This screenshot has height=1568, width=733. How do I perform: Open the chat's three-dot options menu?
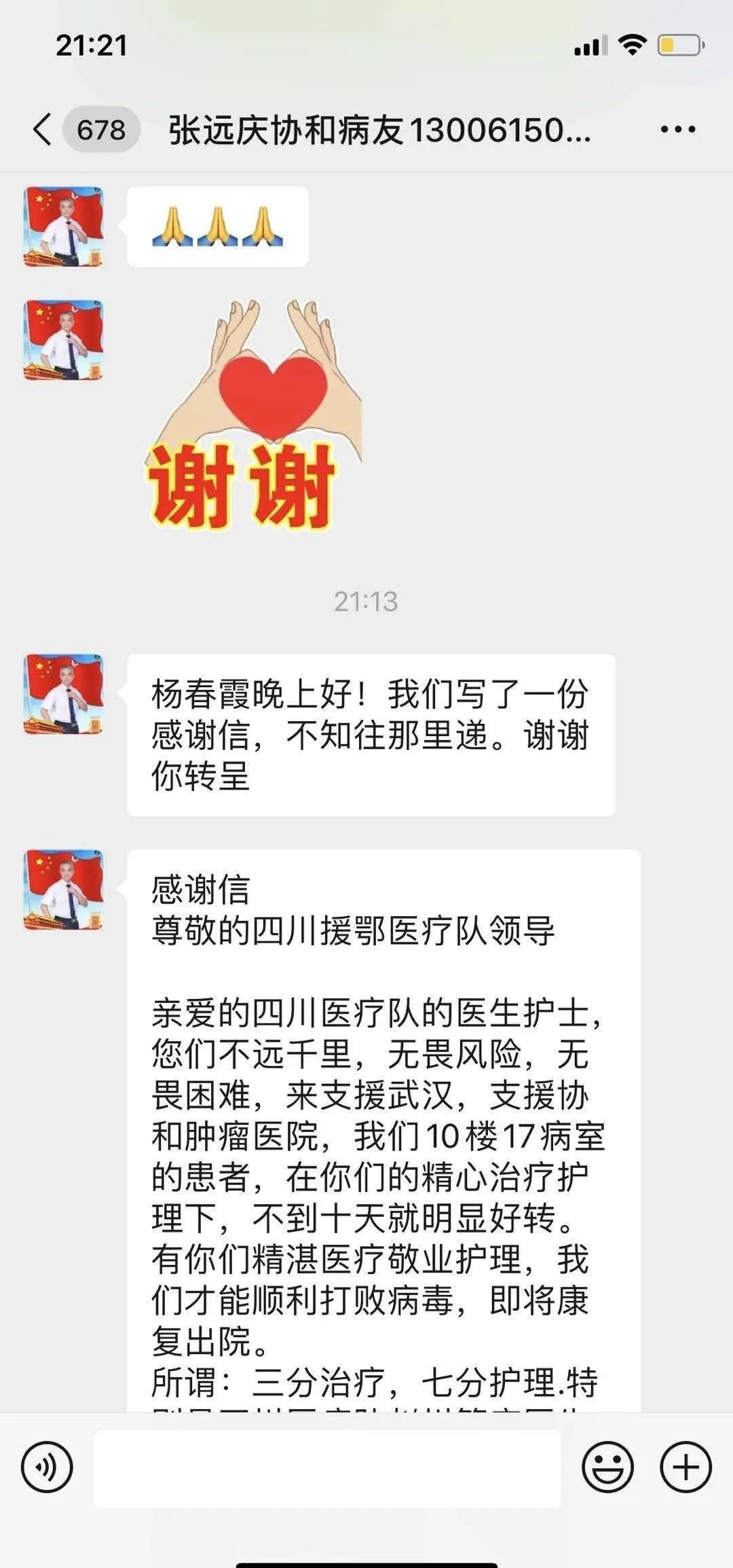pos(678,129)
